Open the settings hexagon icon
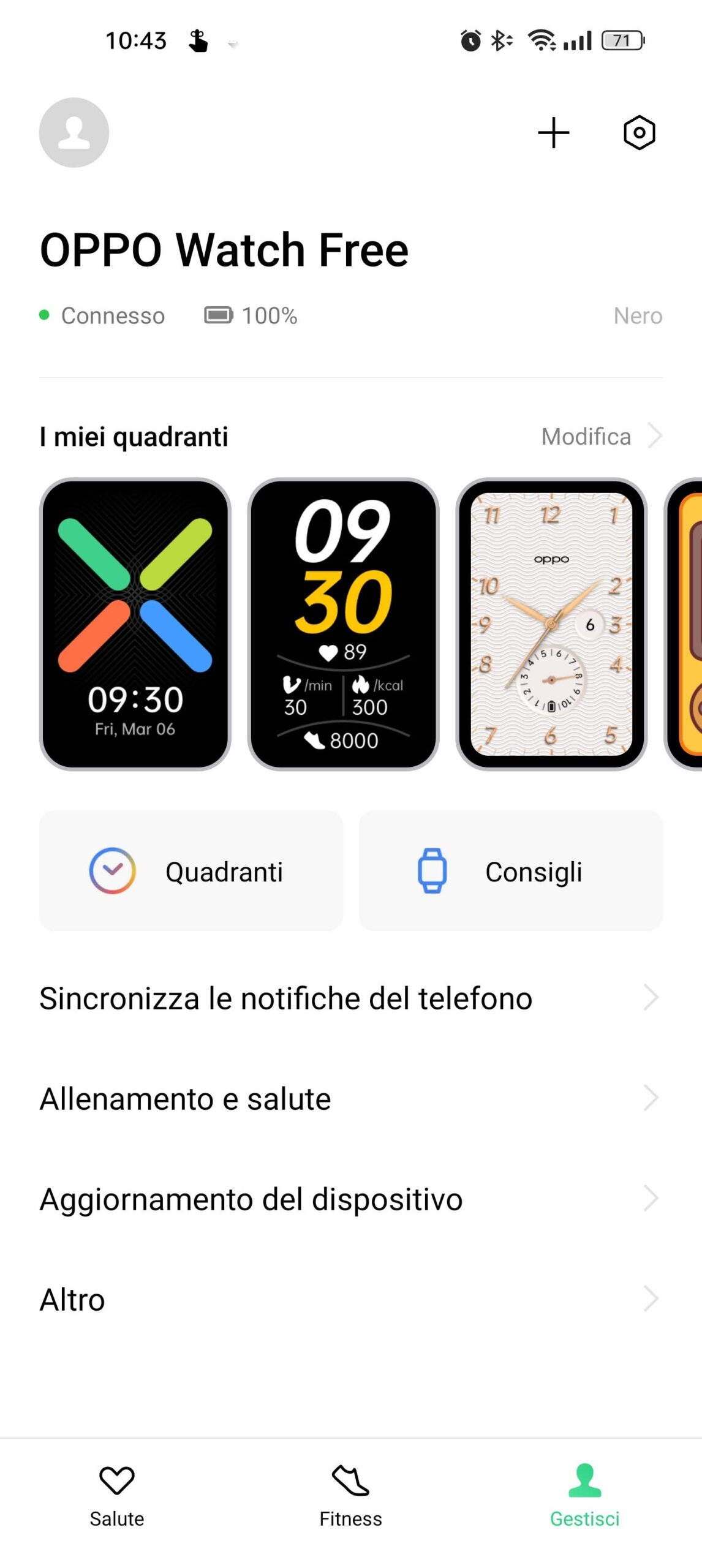This screenshot has width=702, height=1568. [639, 132]
